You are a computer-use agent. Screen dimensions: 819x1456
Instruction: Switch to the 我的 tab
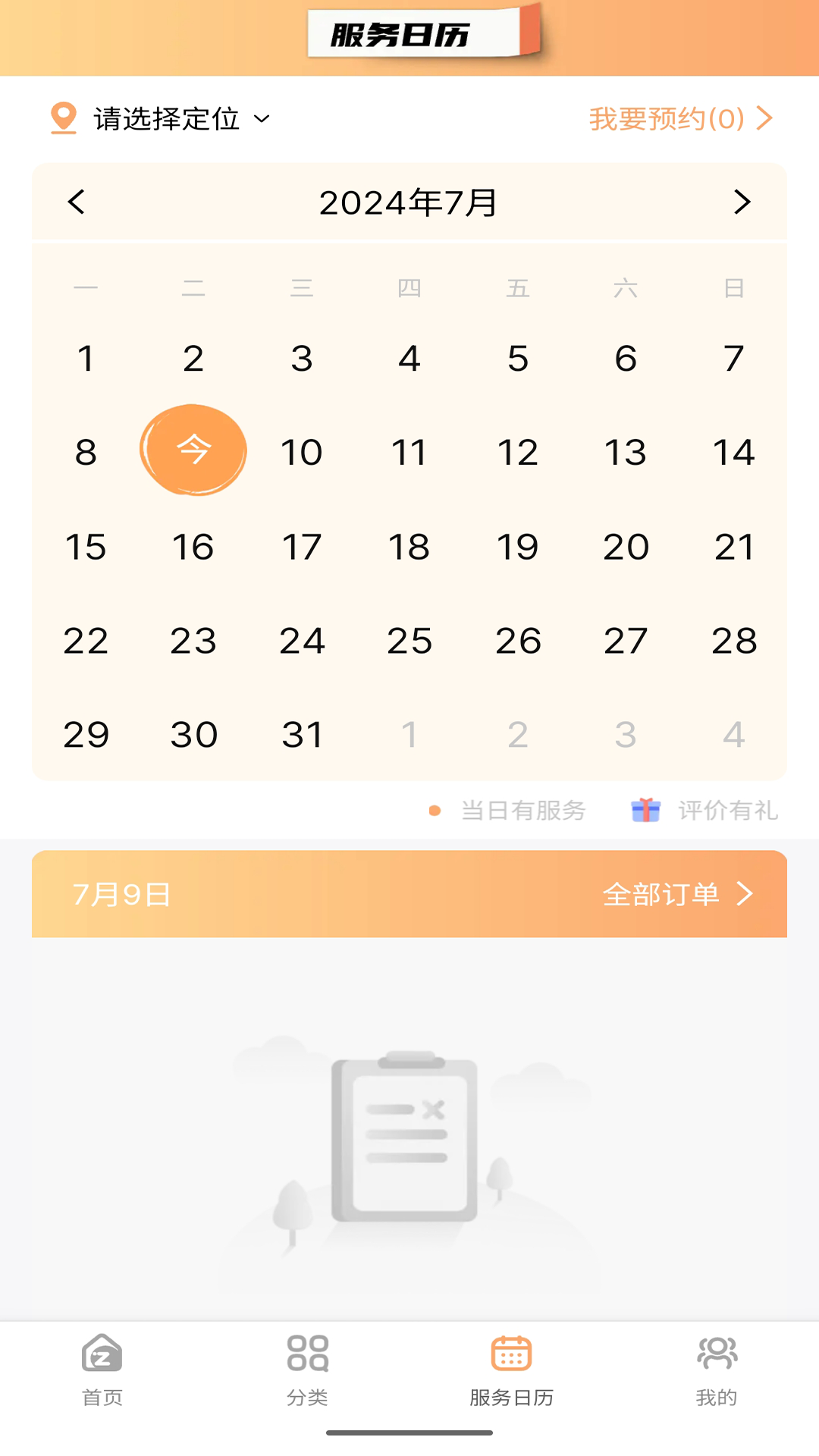(x=716, y=1370)
